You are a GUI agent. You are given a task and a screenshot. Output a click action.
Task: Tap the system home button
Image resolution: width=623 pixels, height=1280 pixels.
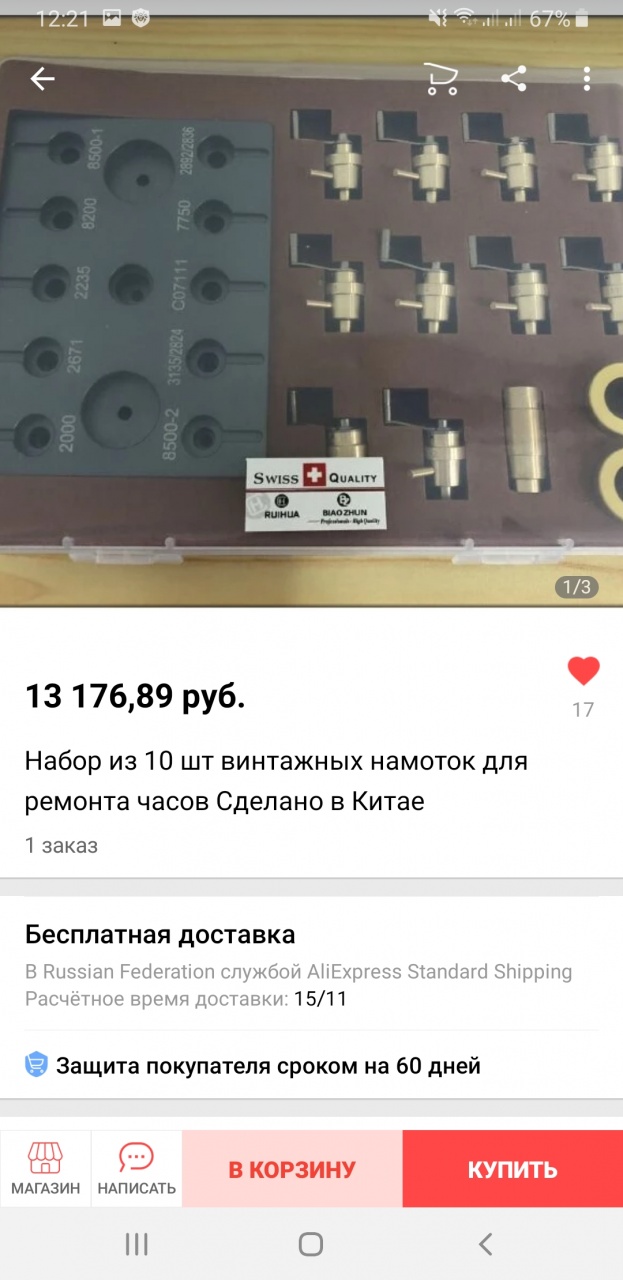311,1244
